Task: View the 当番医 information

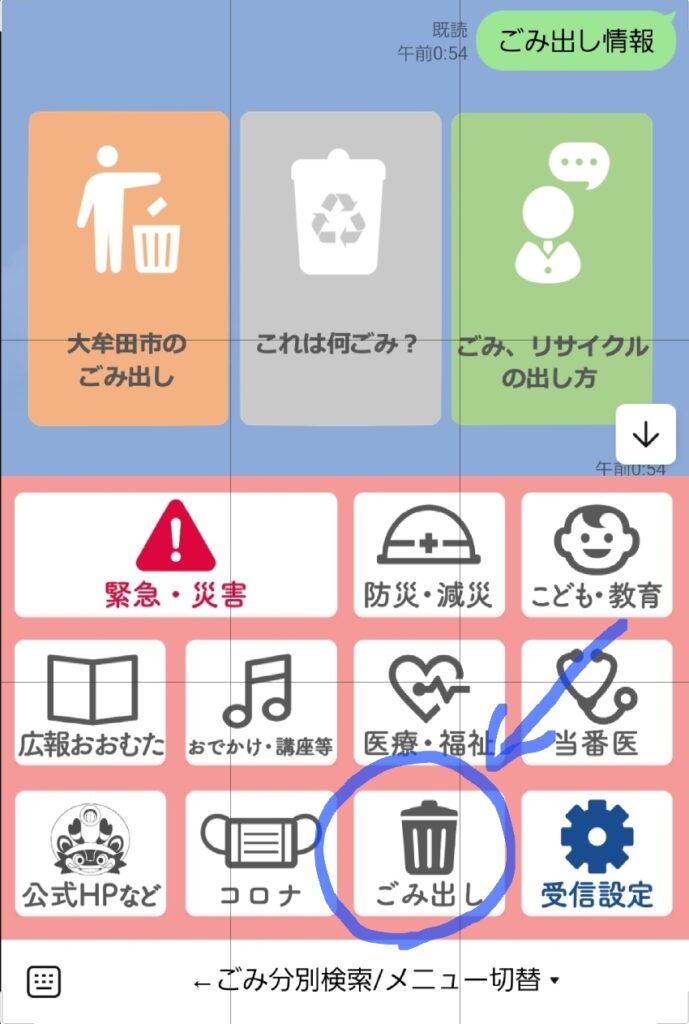Action: [x=597, y=702]
